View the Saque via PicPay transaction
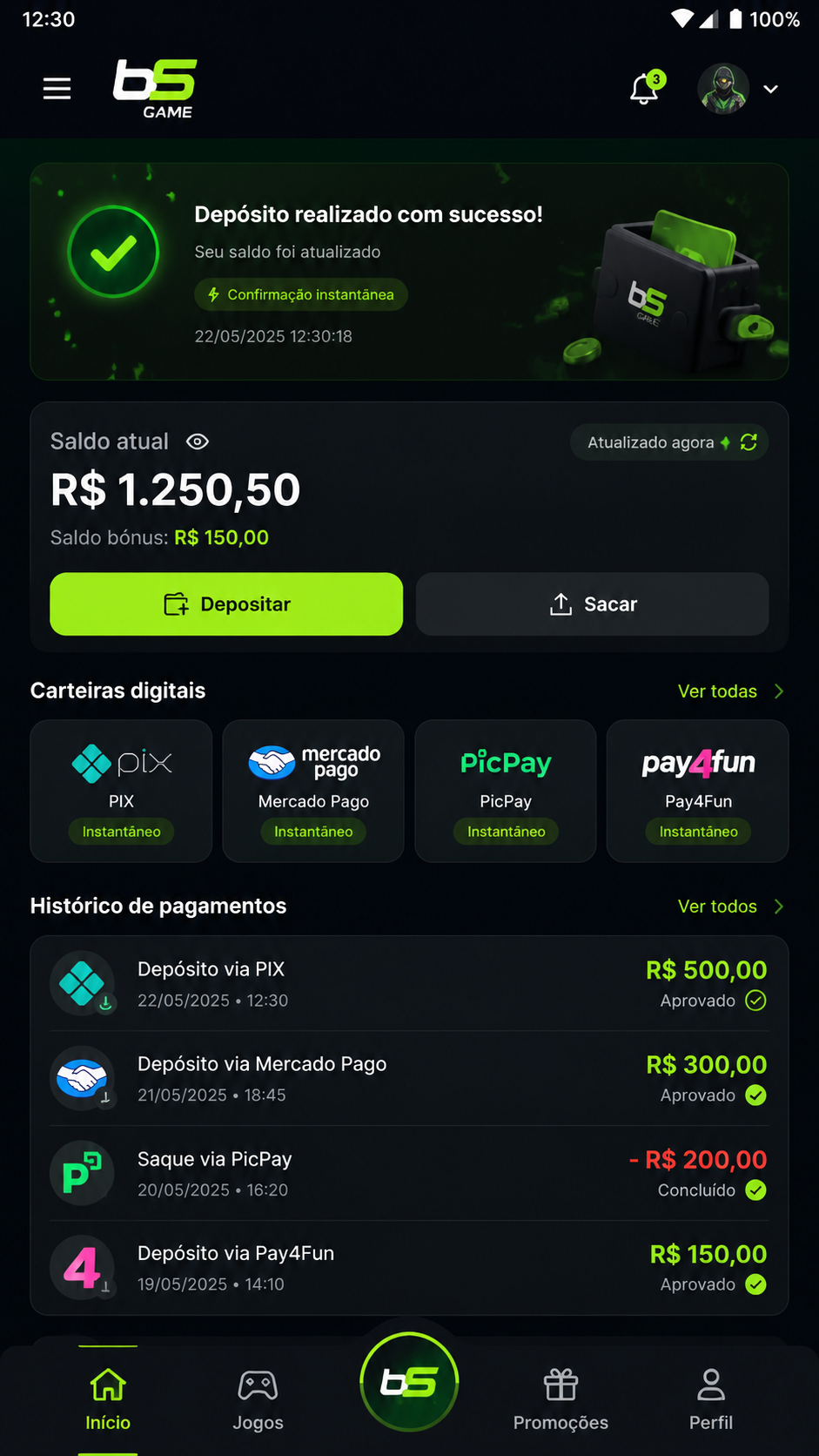This screenshot has width=819, height=1456. (409, 1173)
